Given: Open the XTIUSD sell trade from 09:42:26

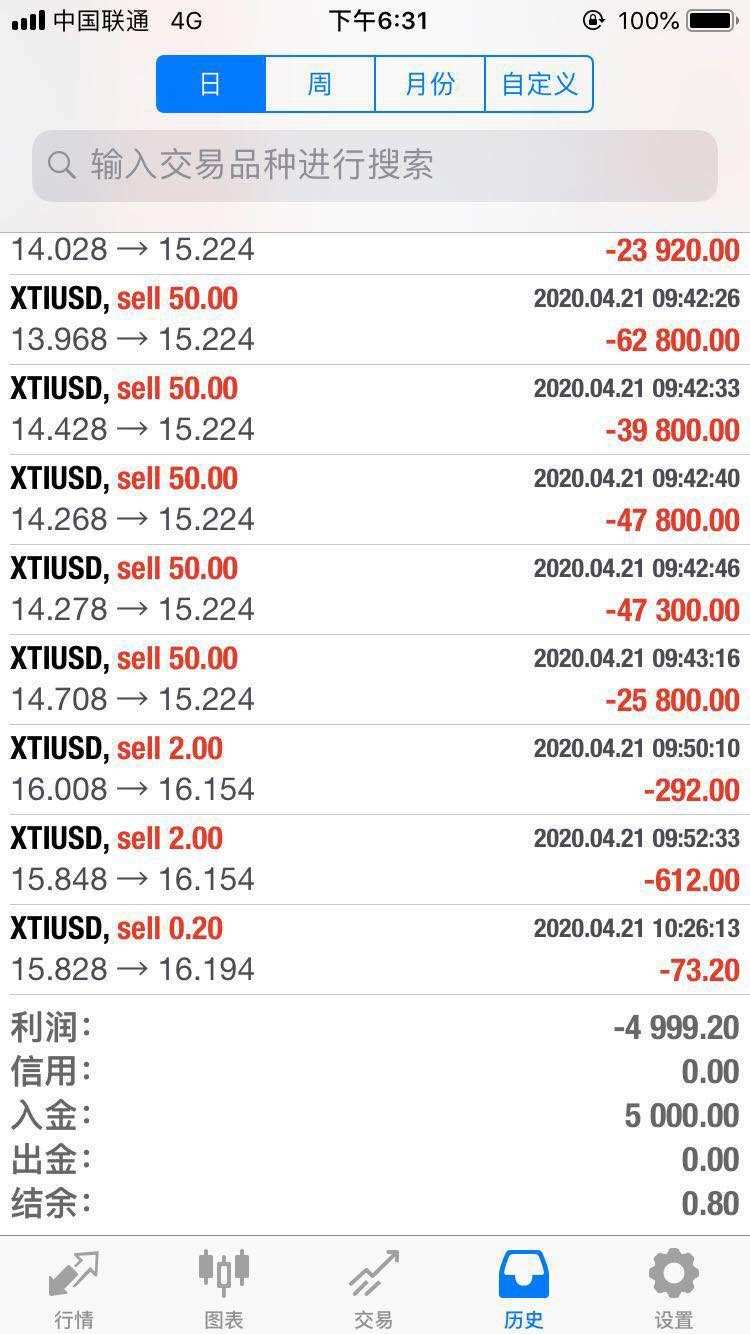Looking at the screenshot, I should pyautogui.click(x=375, y=320).
